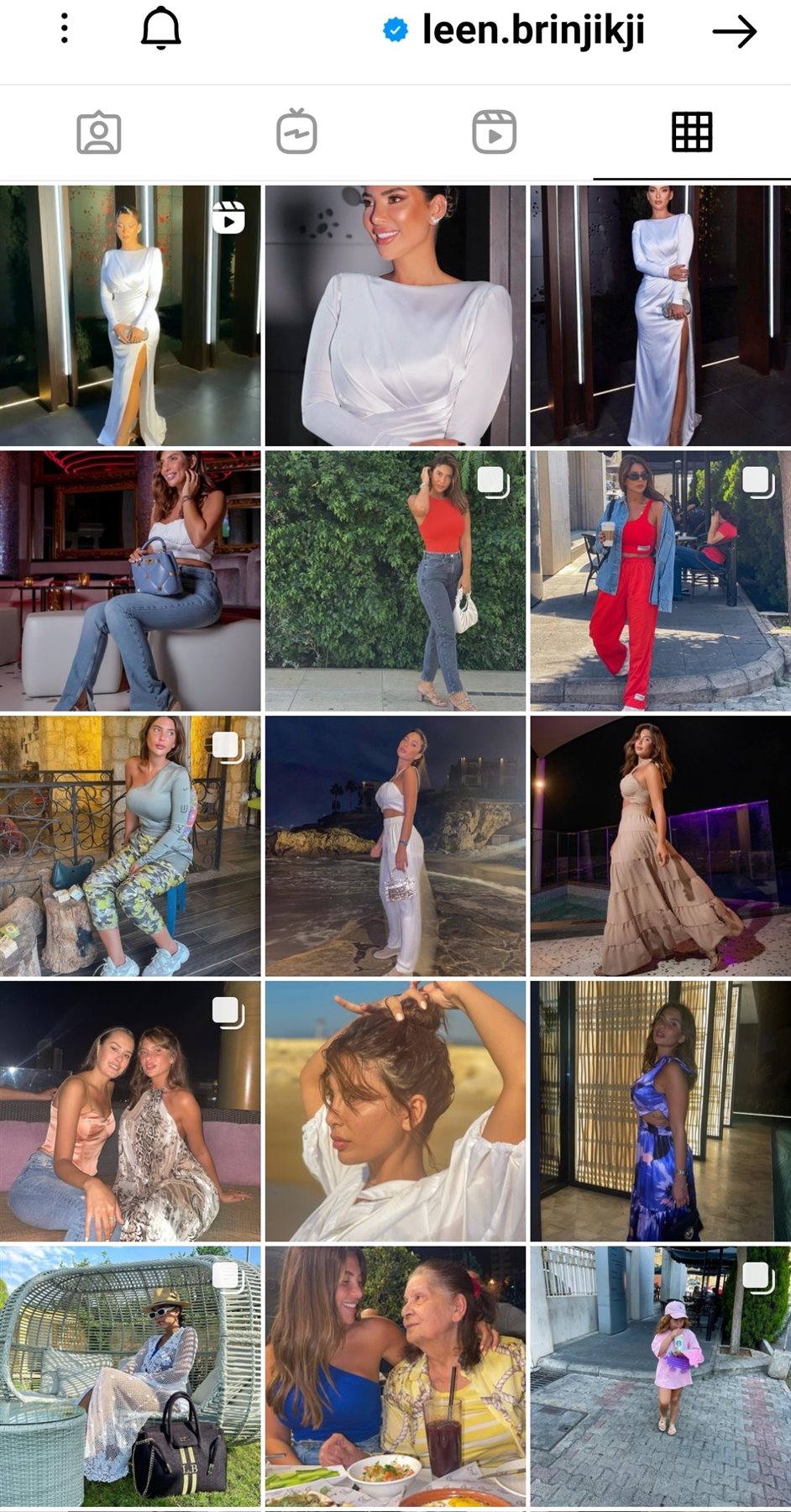The width and height of the screenshot is (791, 1512).
Task: Open the beige tiered dress post
Action: click(660, 846)
